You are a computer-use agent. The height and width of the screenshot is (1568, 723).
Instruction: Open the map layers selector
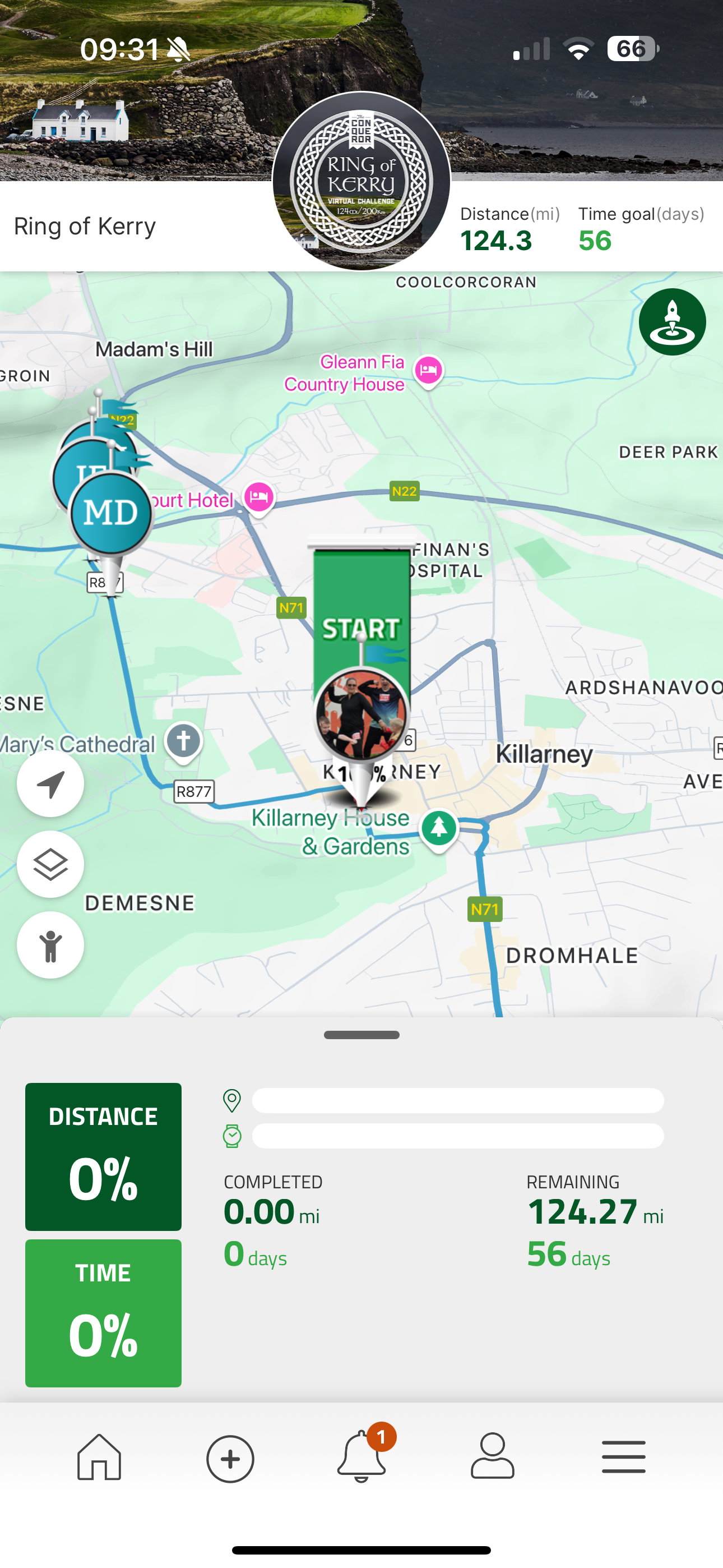pos(50,864)
